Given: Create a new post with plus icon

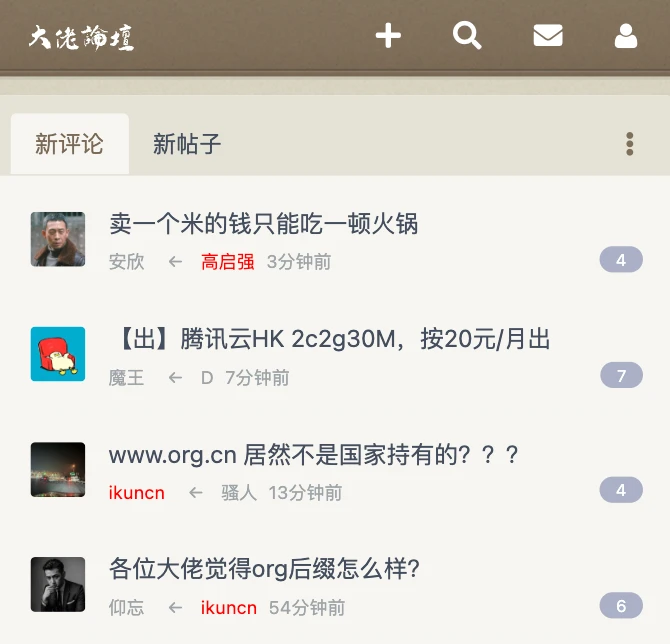Looking at the screenshot, I should (388, 36).
